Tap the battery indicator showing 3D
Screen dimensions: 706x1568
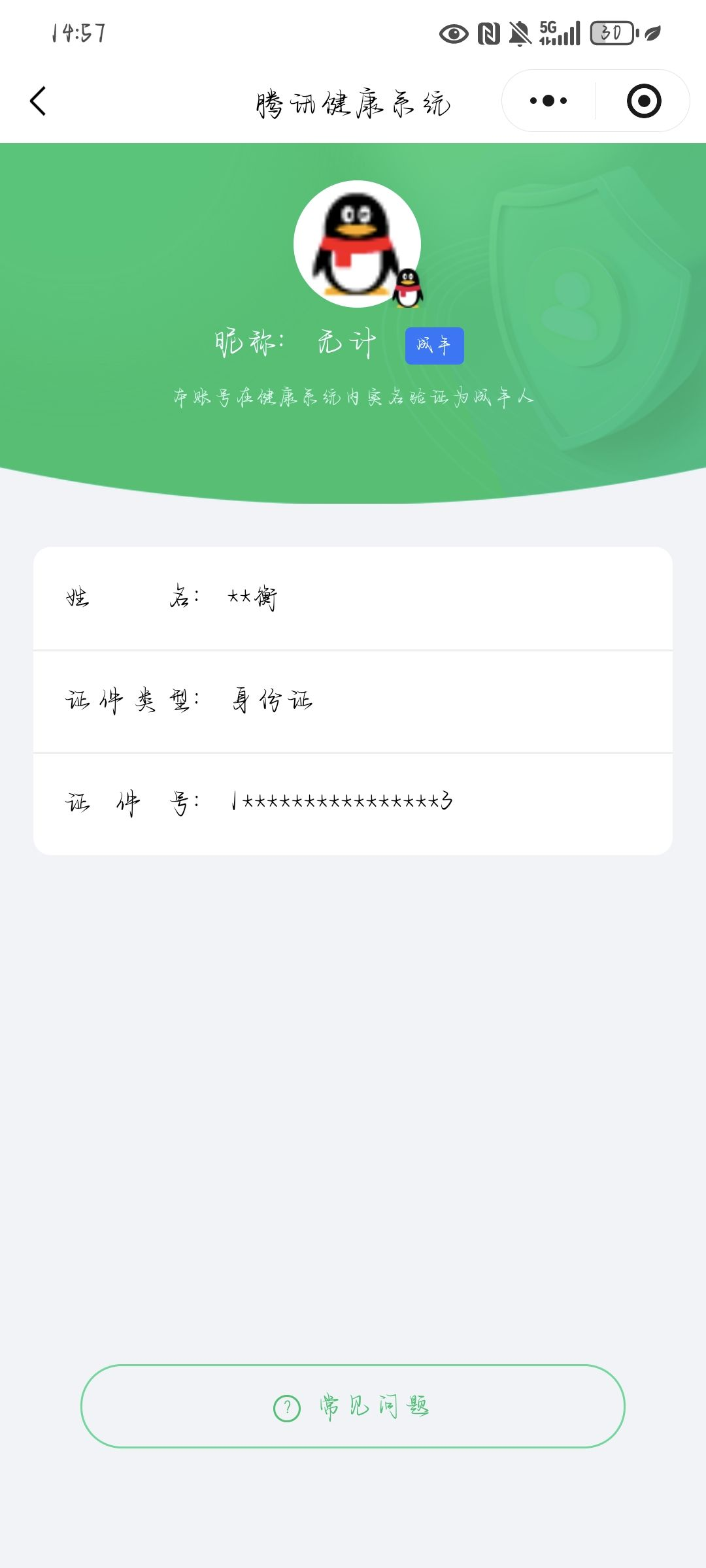(x=612, y=34)
